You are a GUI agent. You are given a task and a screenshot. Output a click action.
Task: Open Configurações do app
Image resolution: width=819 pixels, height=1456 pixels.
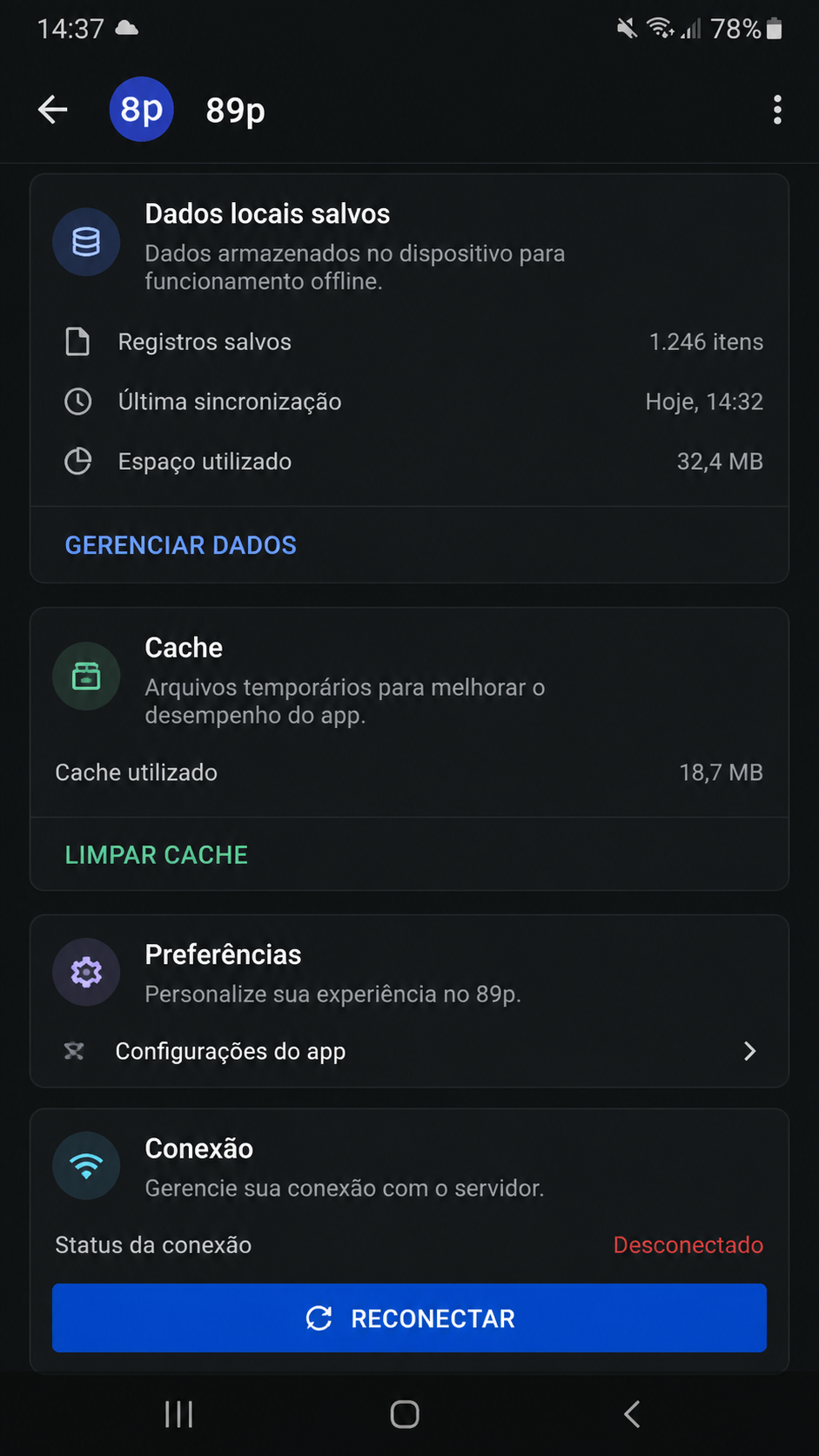click(x=409, y=1051)
